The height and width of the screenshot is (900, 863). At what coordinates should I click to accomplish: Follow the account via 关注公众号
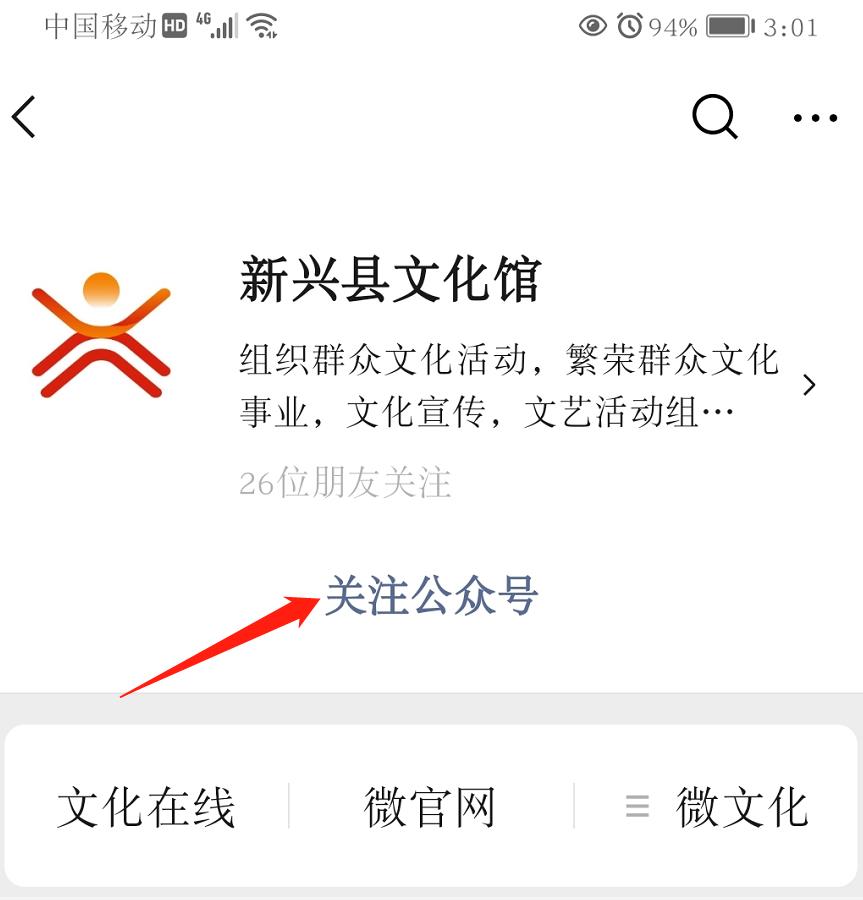(431, 597)
